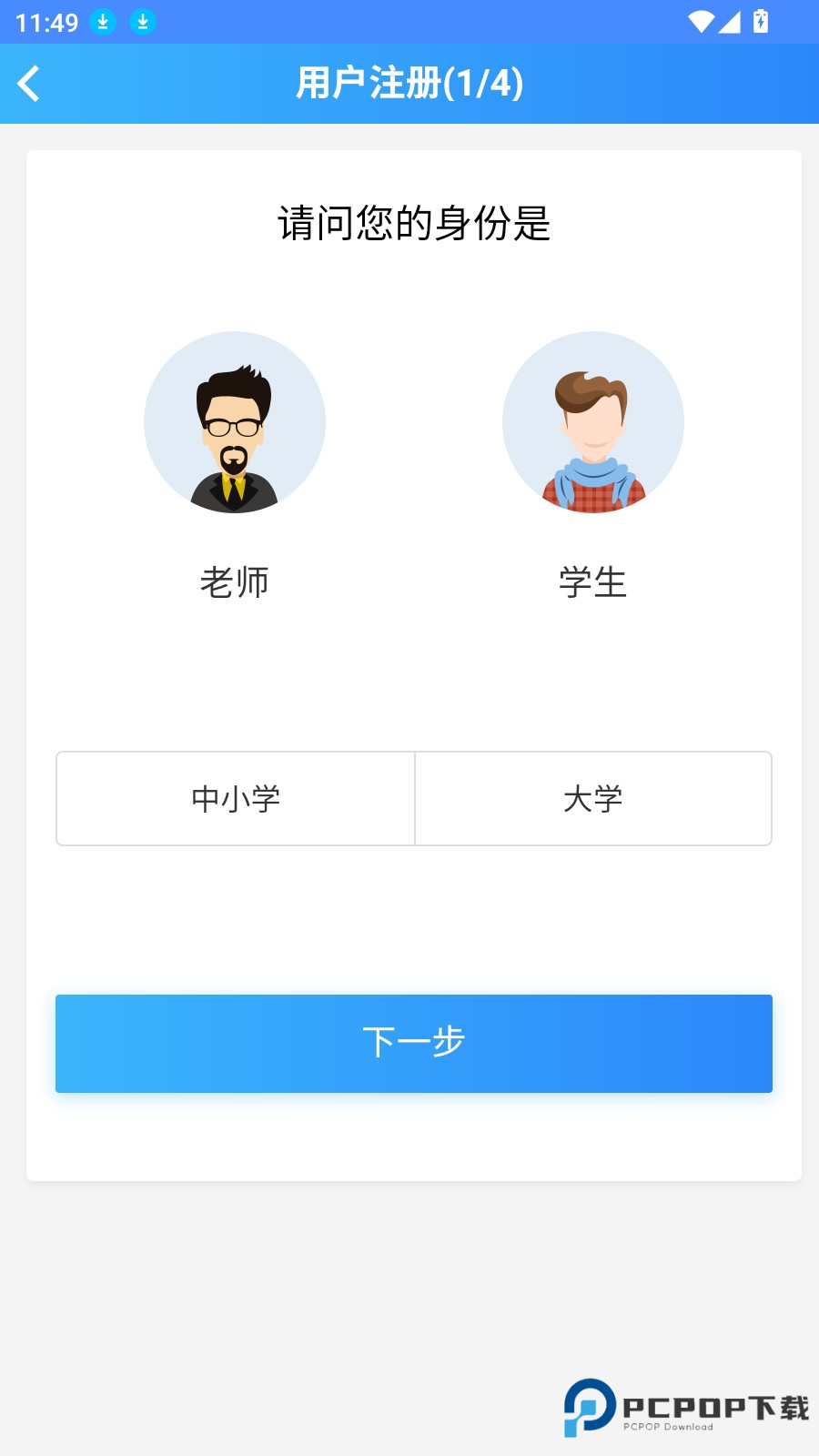Tap the 学生 label under the avatar
Image resolution: width=819 pixels, height=1456 pixels.
[x=593, y=582]
